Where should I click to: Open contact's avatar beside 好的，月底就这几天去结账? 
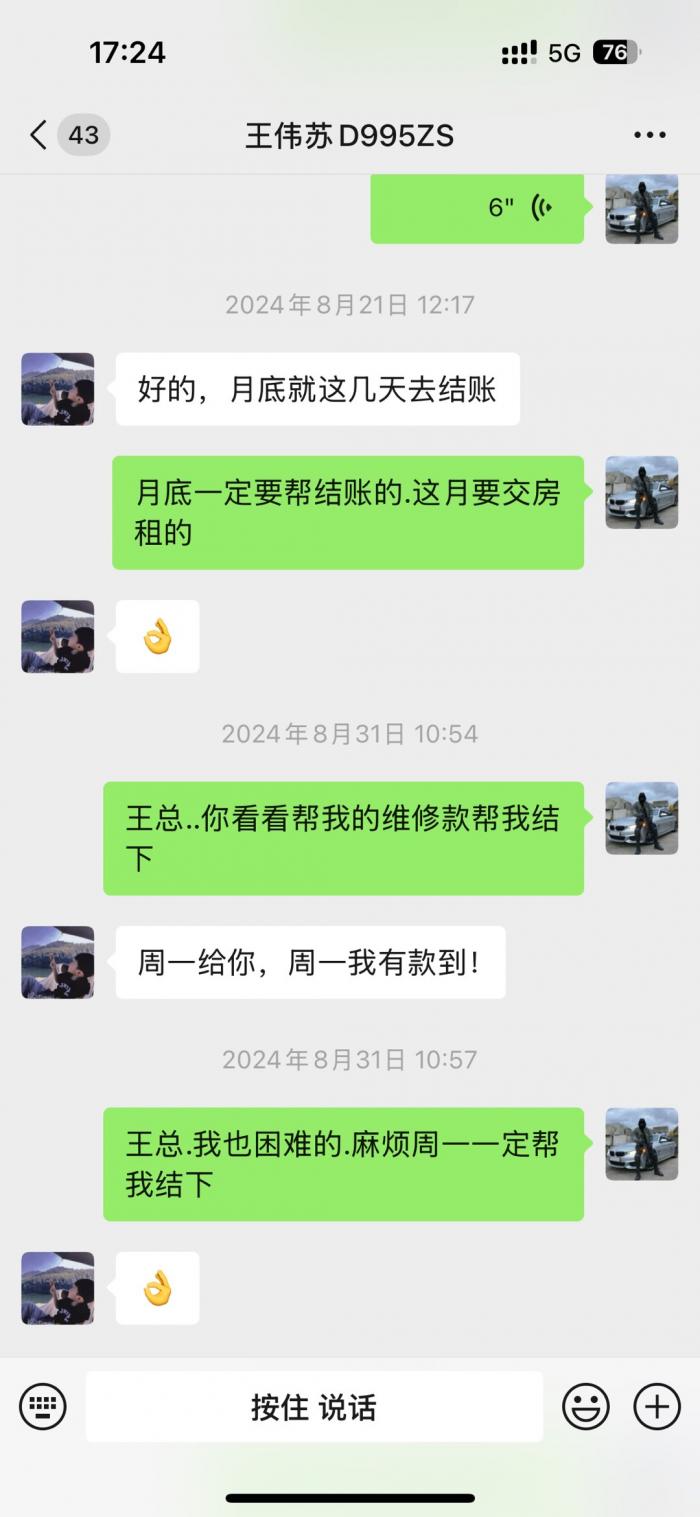tap(58, 389)
